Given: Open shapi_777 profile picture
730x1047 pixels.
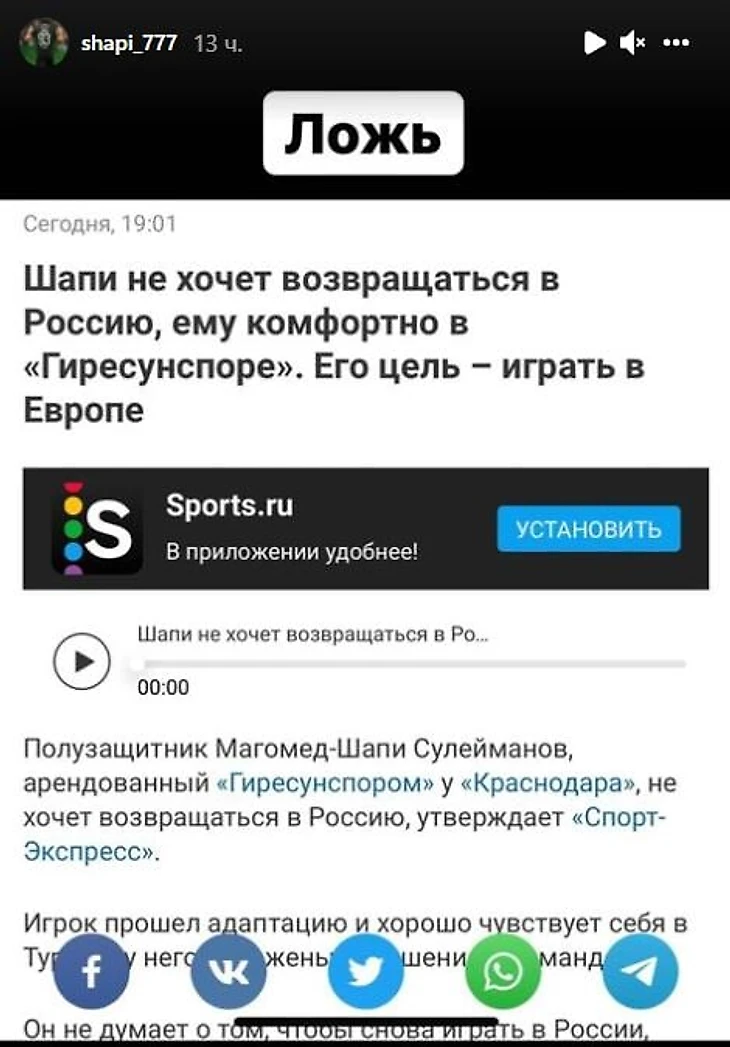Looking at the screenshot, I should 44,42.
